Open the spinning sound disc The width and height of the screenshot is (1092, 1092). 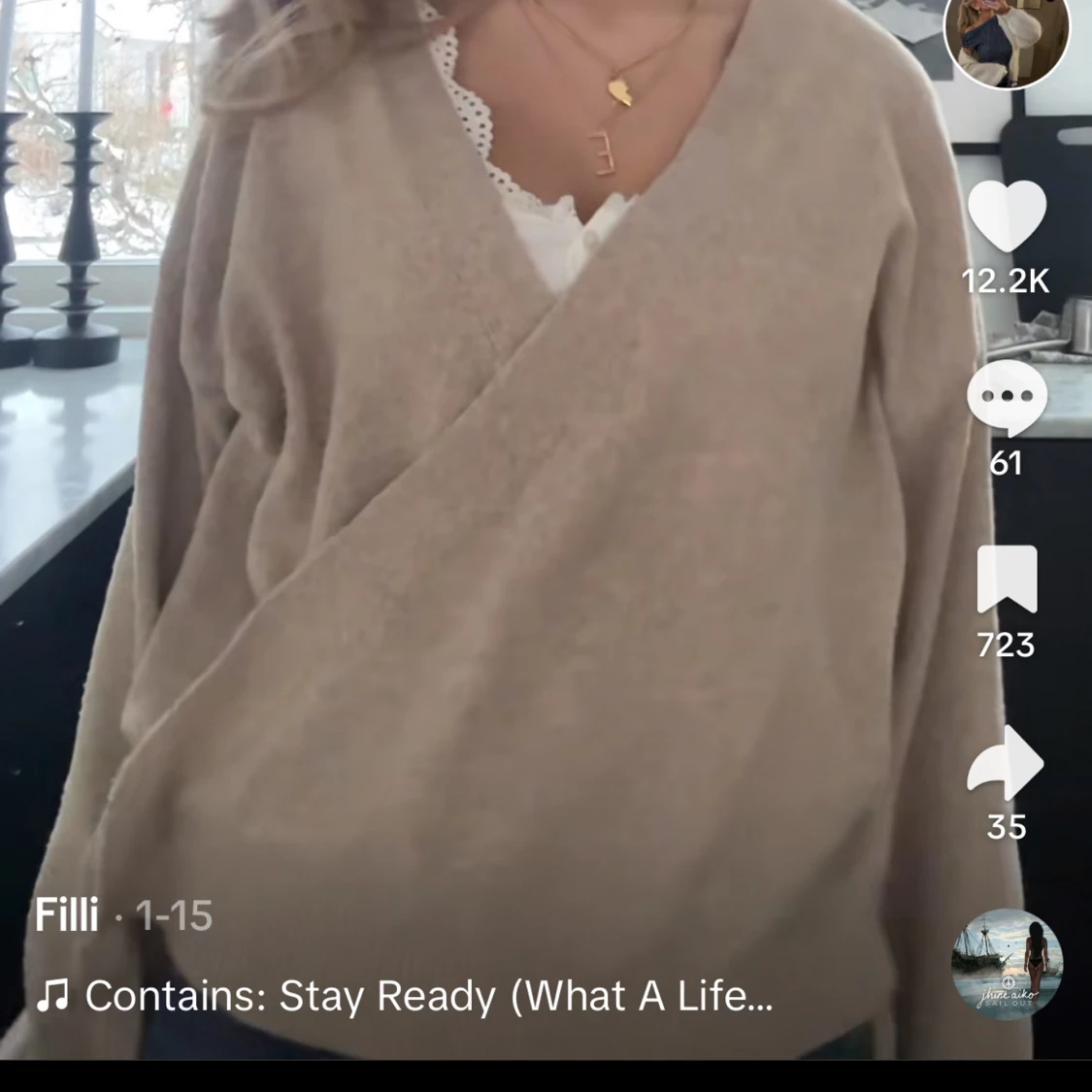coord(1007,964)
